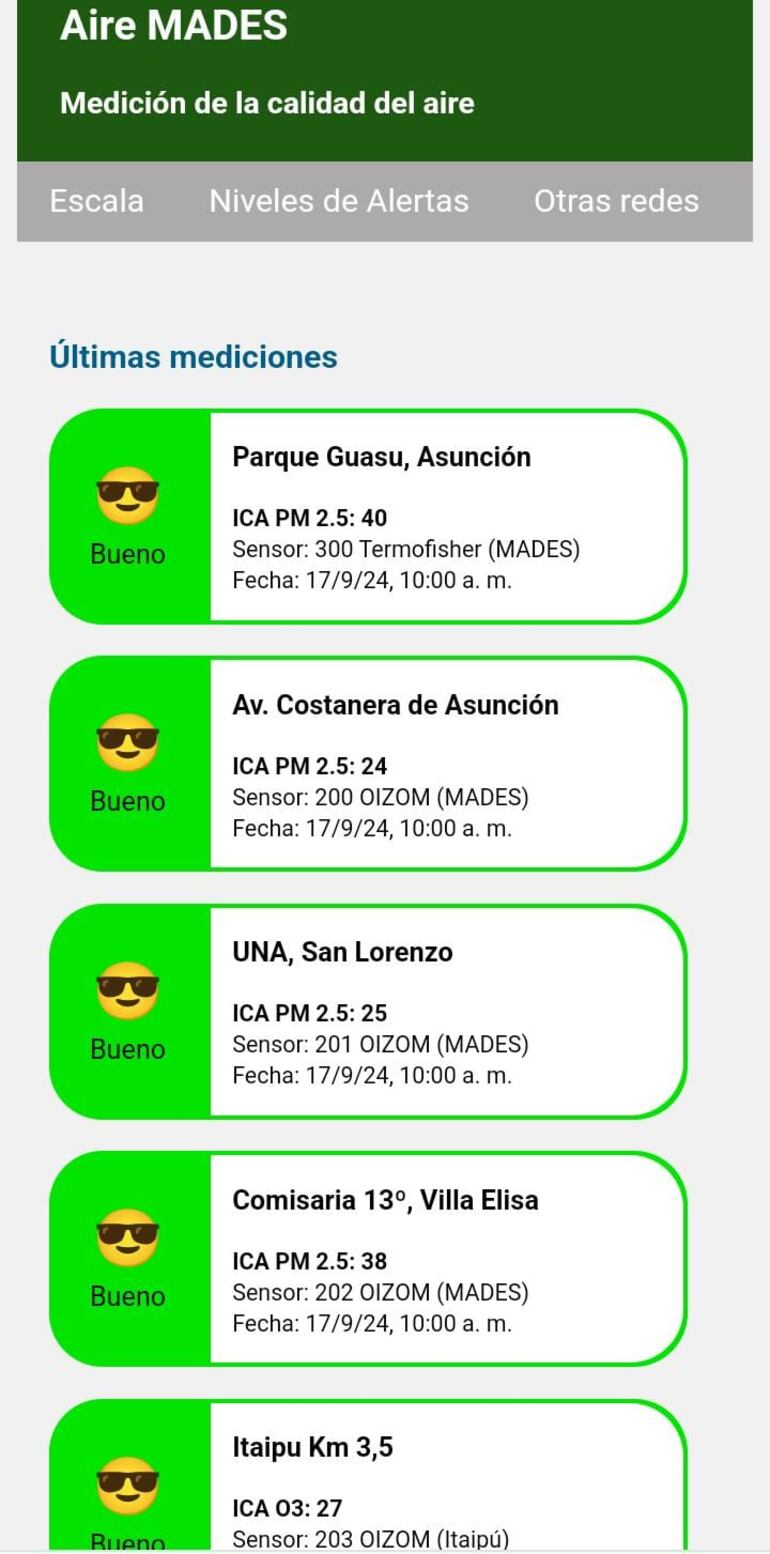Viewport: 770px width, 1554px height.
Task: Click the 'Bueno' label on Comisaria 13° card
Action: 126,1296
